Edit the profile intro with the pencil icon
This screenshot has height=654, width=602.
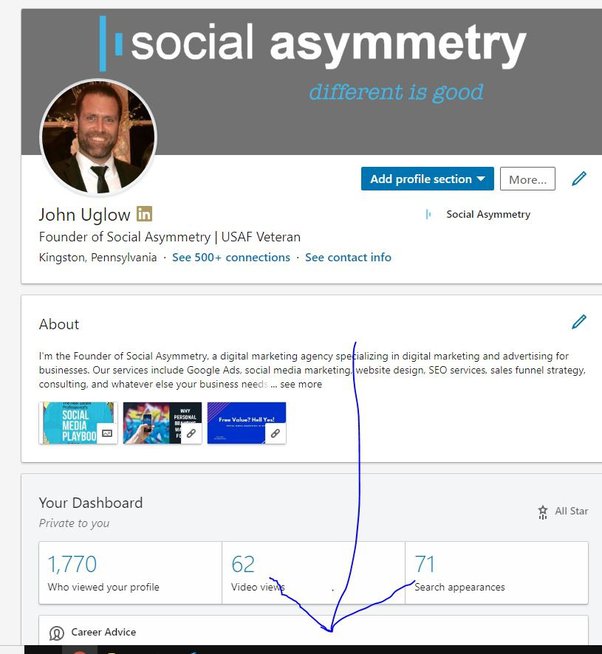(579, 179)
